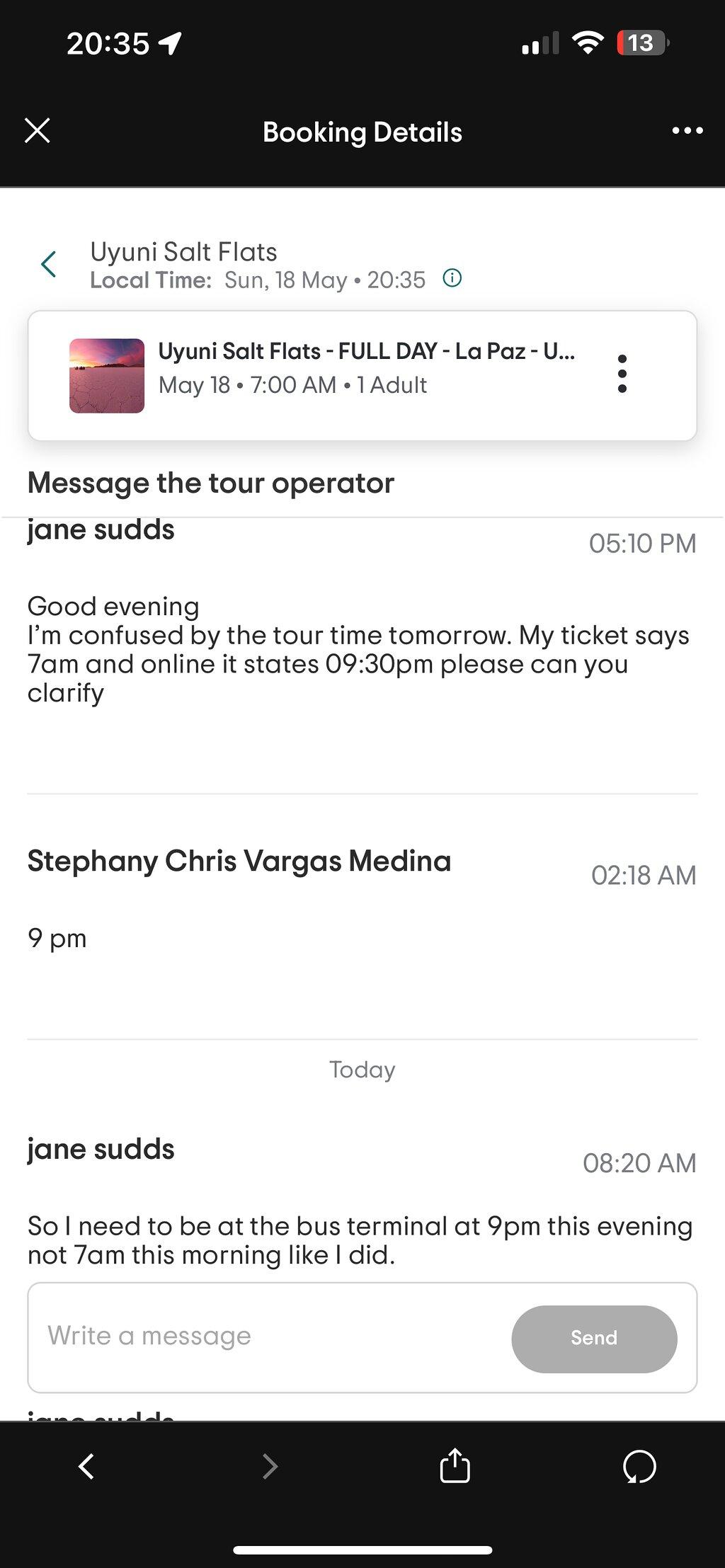Close the Booking Details screen

[x=38, y=131]
